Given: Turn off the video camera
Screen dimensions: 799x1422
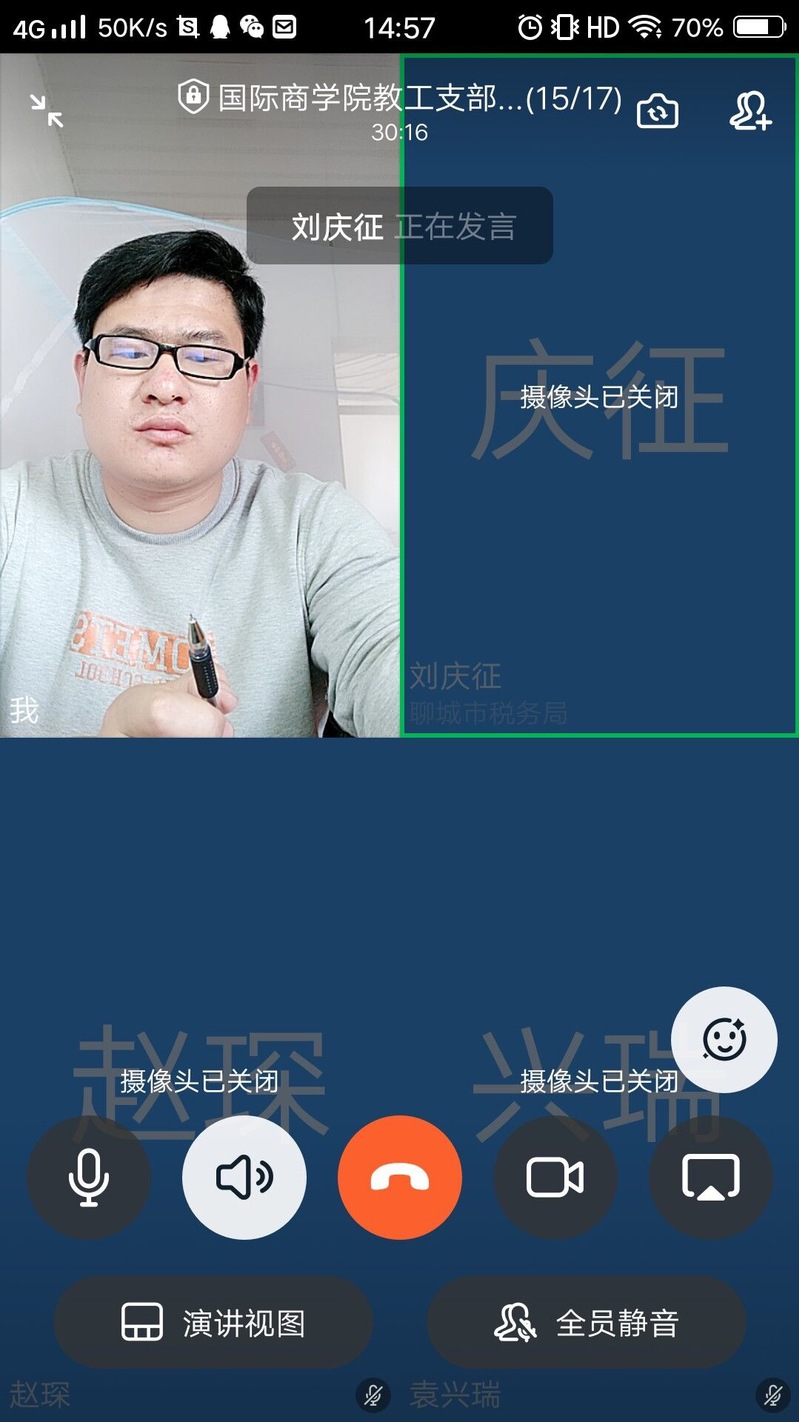Looking at the screenshot, I should 555,1177.
